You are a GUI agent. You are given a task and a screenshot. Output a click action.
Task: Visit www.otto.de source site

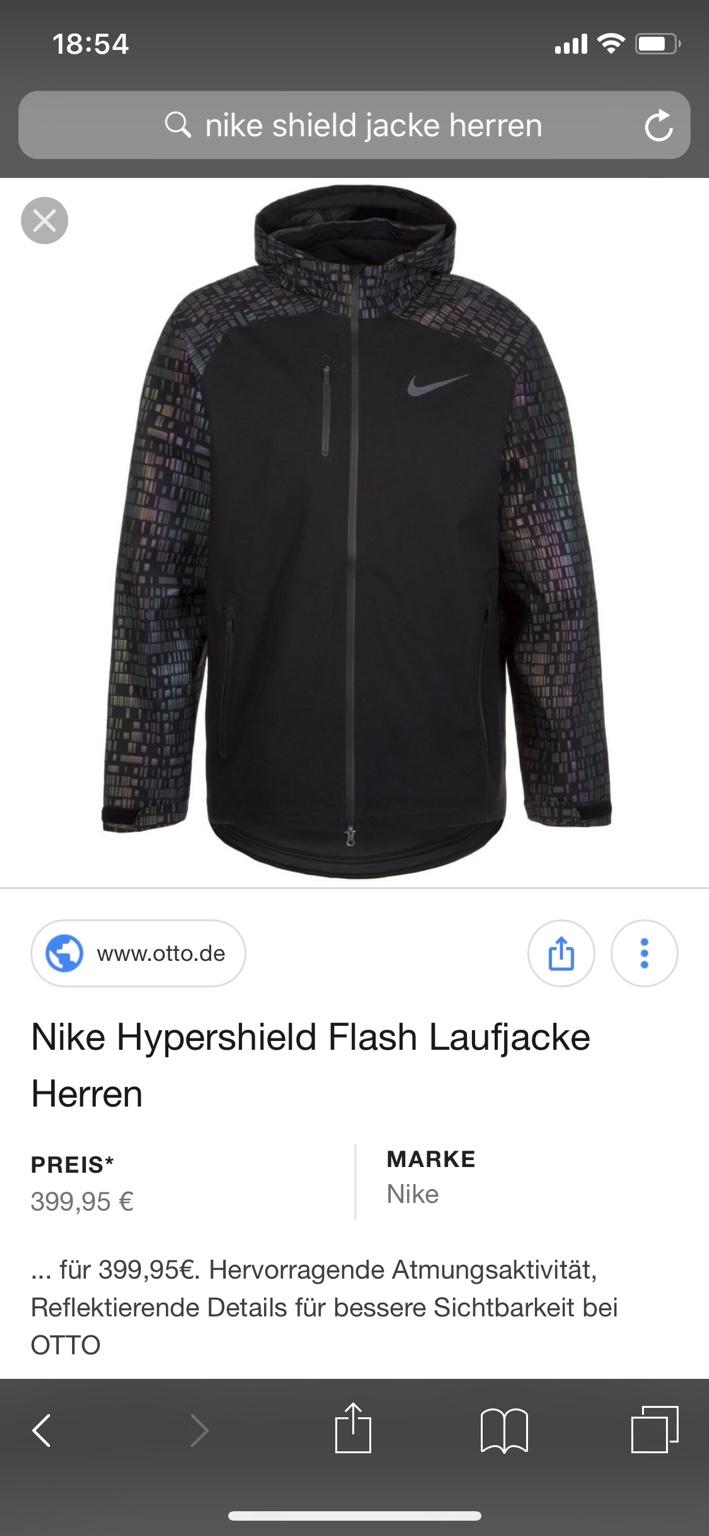(138, 953)
